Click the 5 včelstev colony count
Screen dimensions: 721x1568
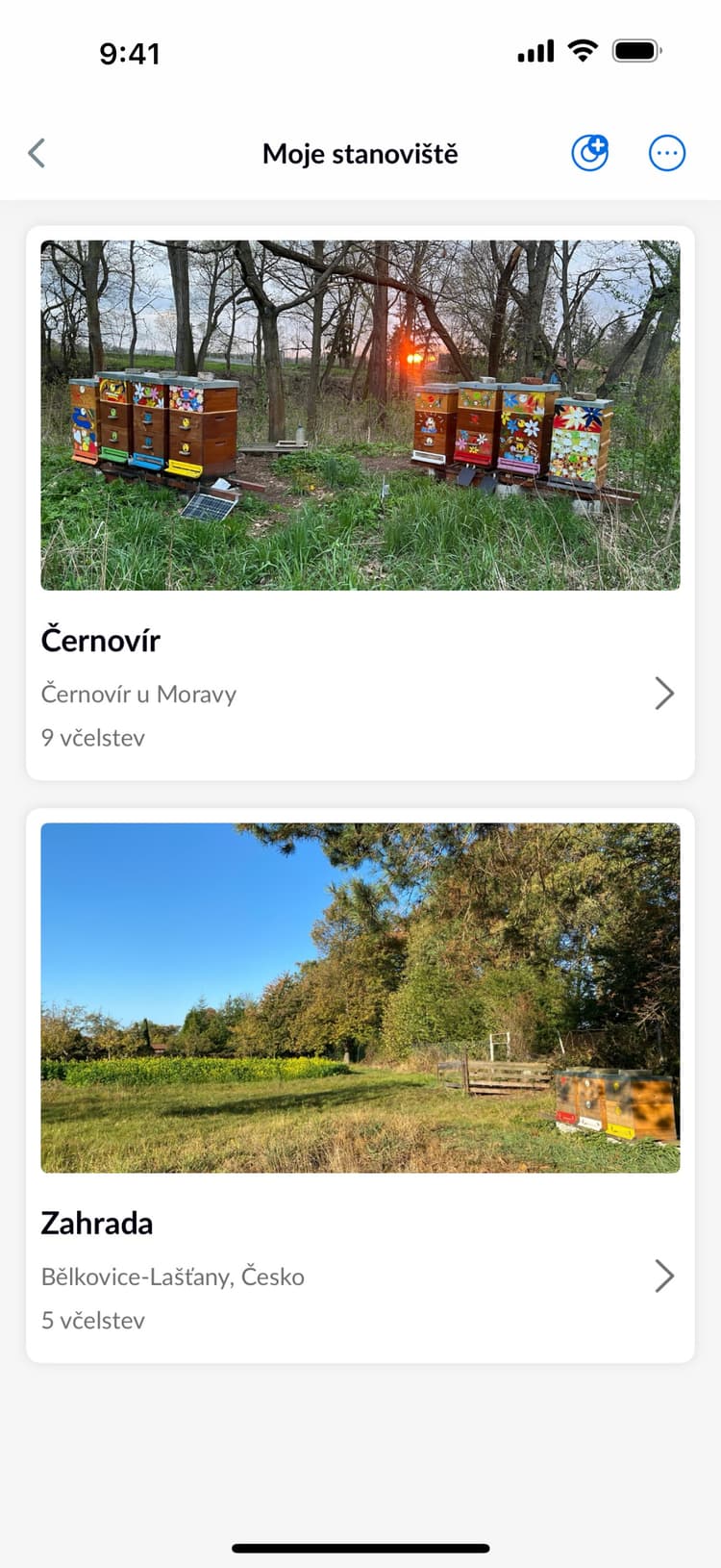[92, 1320]
